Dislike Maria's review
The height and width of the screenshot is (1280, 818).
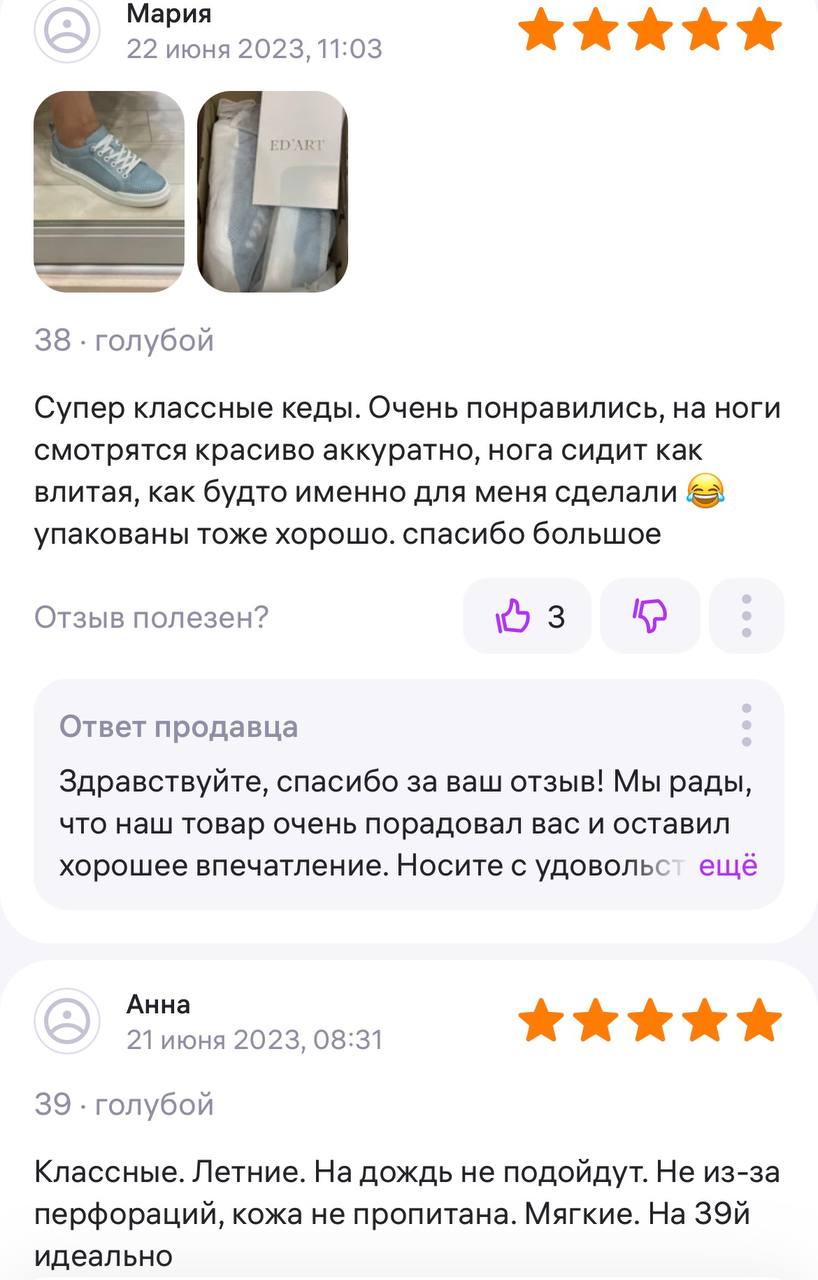[650, 616]
